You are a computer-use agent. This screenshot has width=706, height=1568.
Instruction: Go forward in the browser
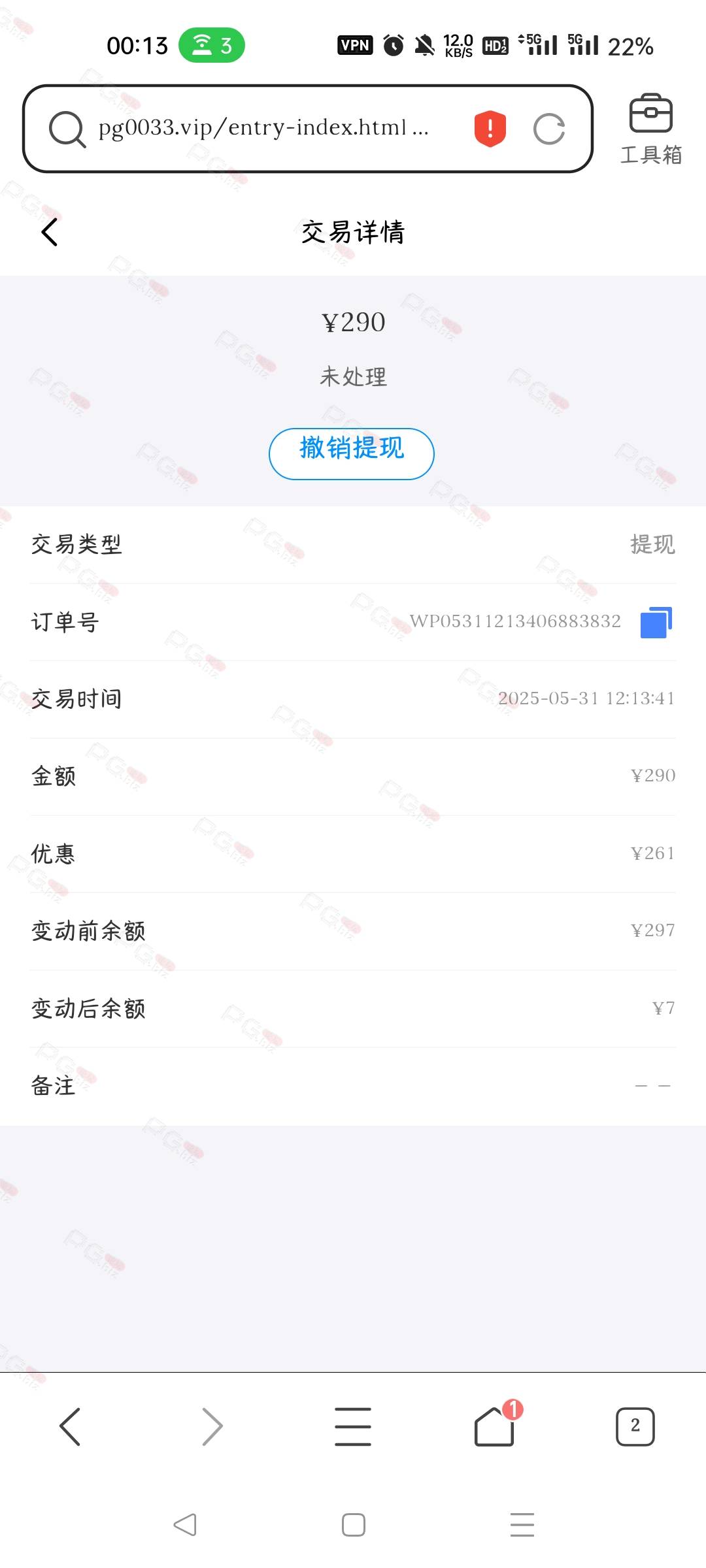tap(212, 1426)
